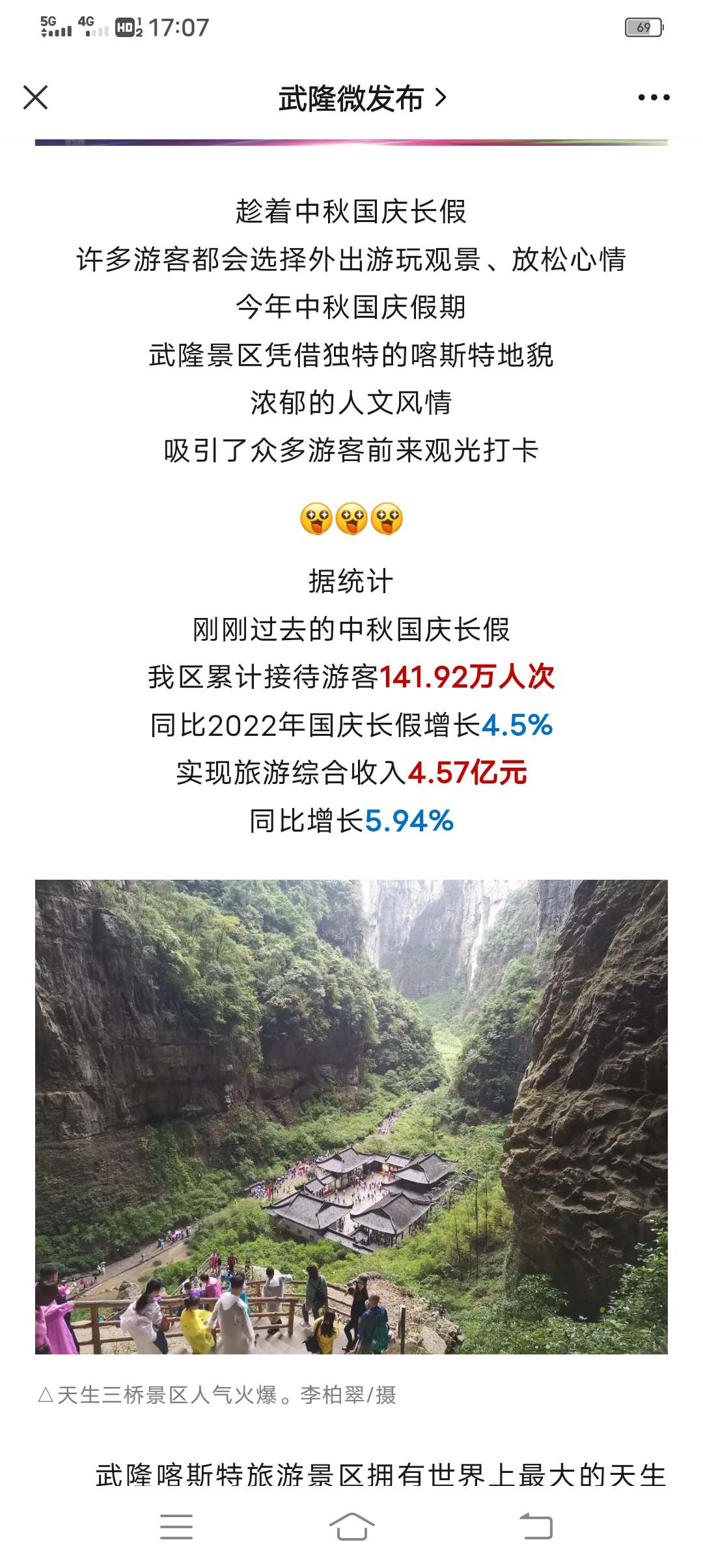This screenshot has width=703, height=1568.
Task: Open the three-dot more options menu
Action: coord(654,98)
